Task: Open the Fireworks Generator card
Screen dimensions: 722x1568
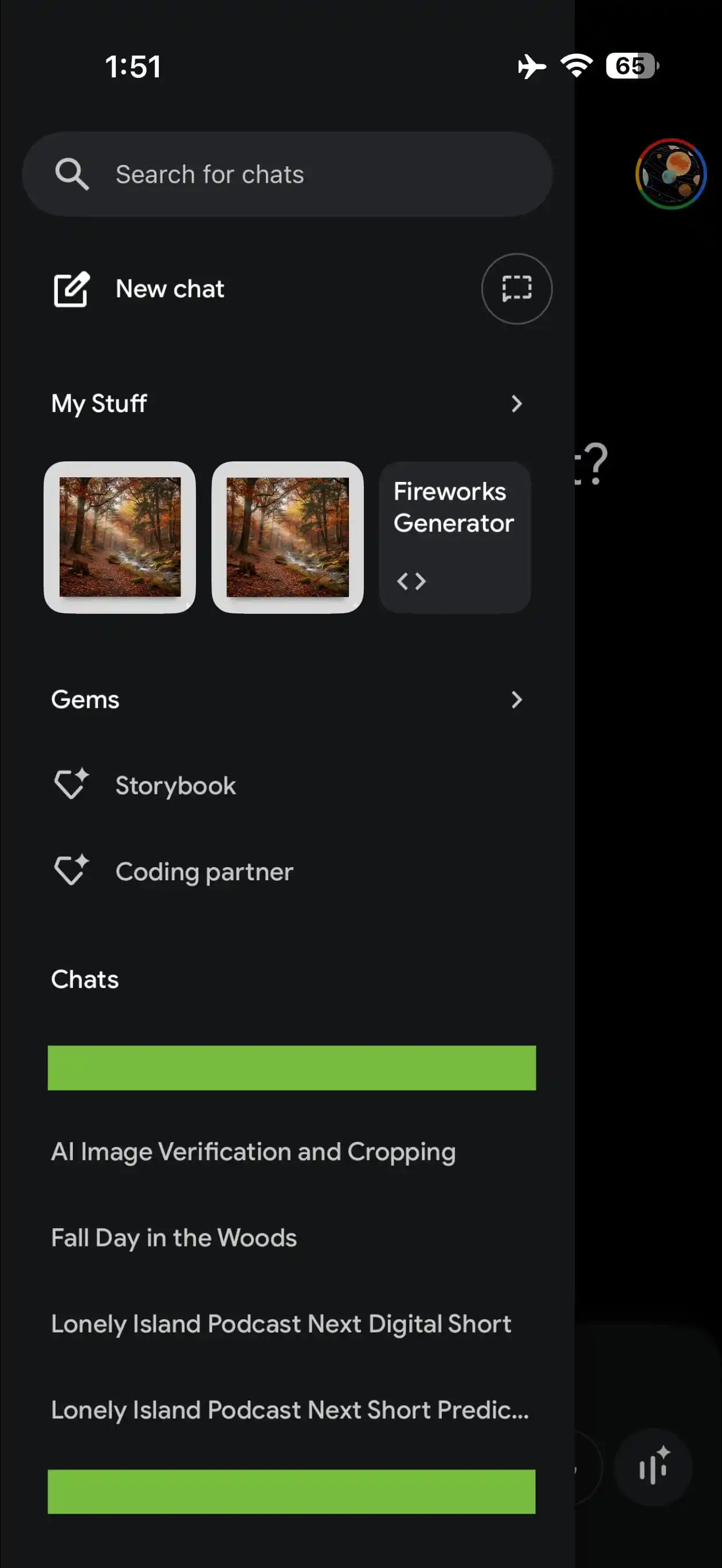Action: (454, 537)
